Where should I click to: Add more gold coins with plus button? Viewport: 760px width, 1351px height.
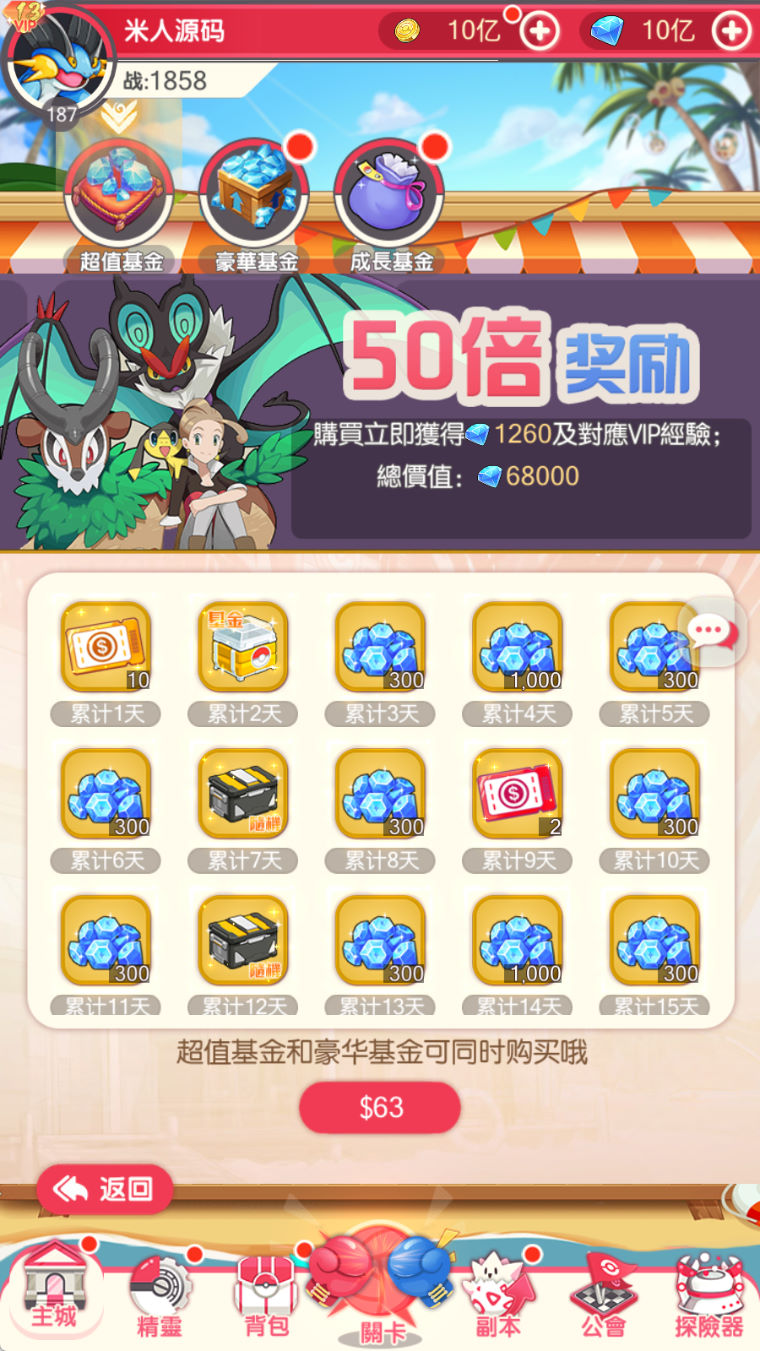(539, 31)
